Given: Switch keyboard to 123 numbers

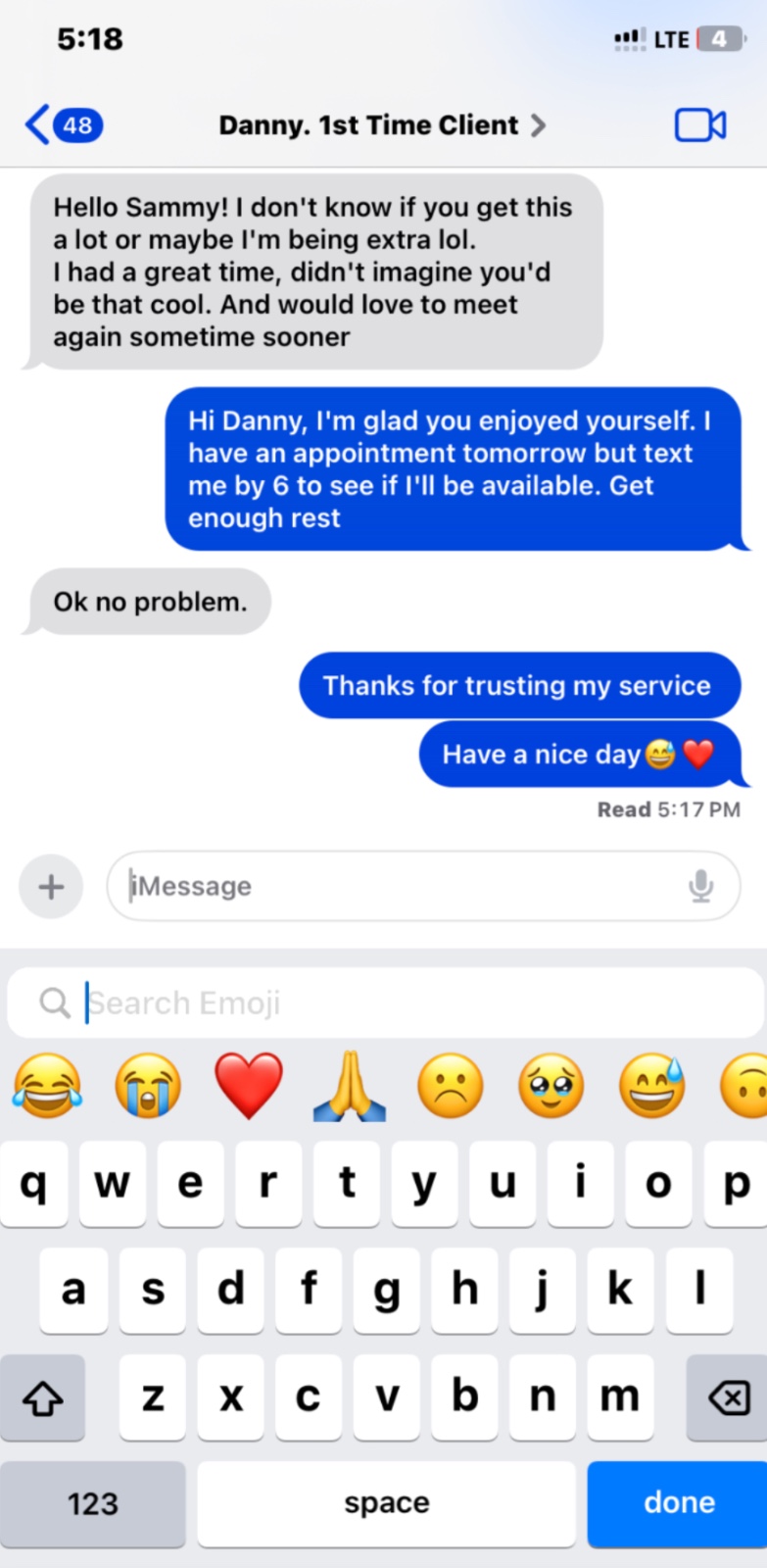Looking at the screenshot, I should [x=93, y=1503].
